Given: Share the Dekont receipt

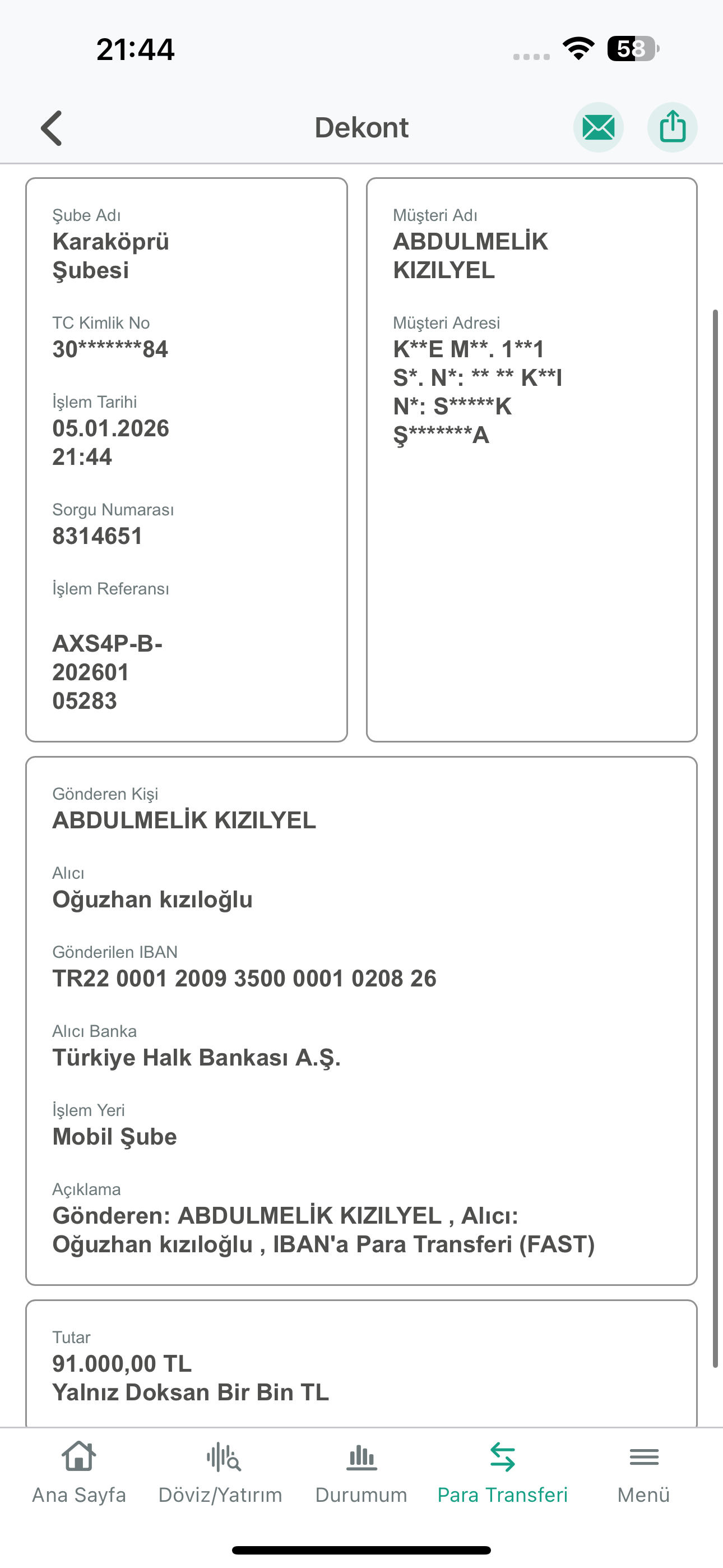Looking at the screenshot, I should (672, 127).
